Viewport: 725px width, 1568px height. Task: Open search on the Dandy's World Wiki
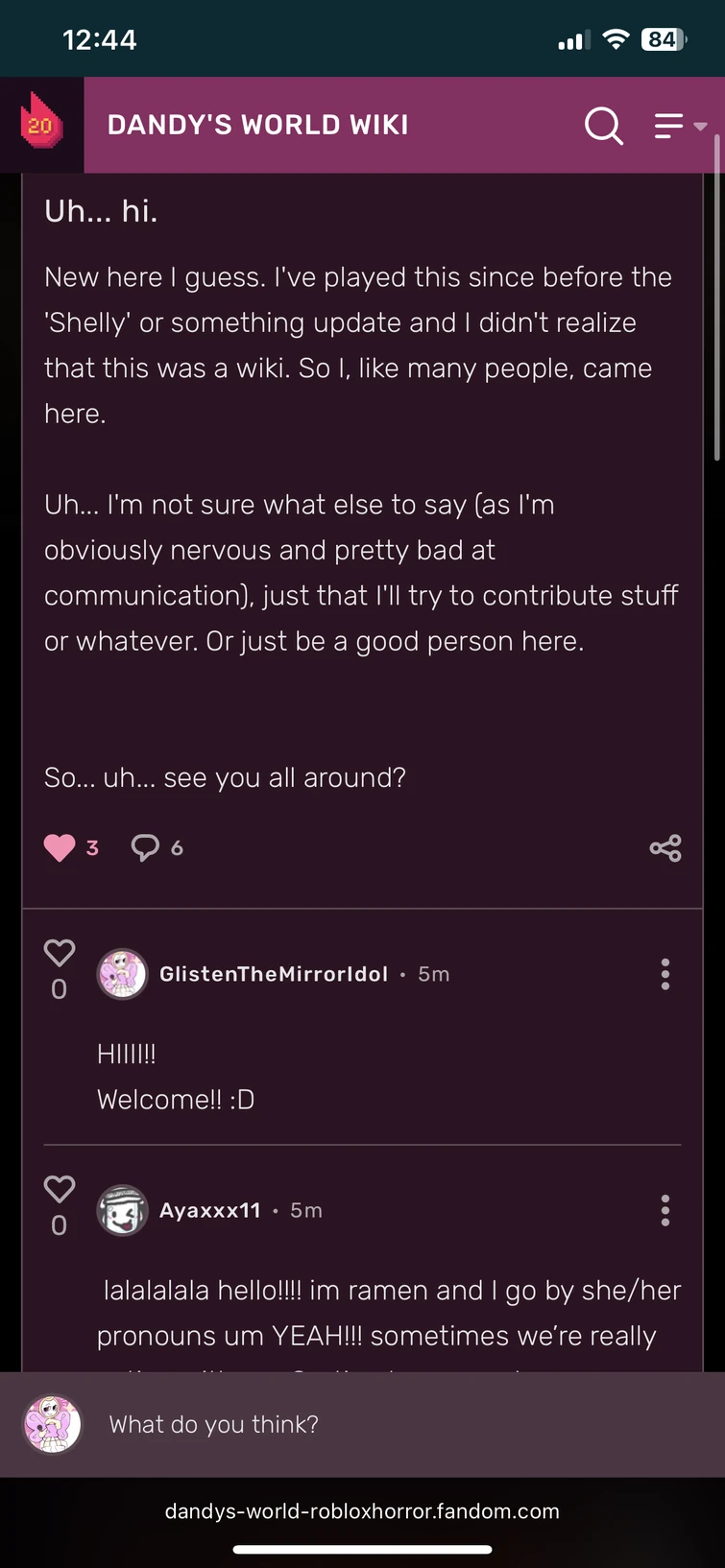[x=604, y=125]
